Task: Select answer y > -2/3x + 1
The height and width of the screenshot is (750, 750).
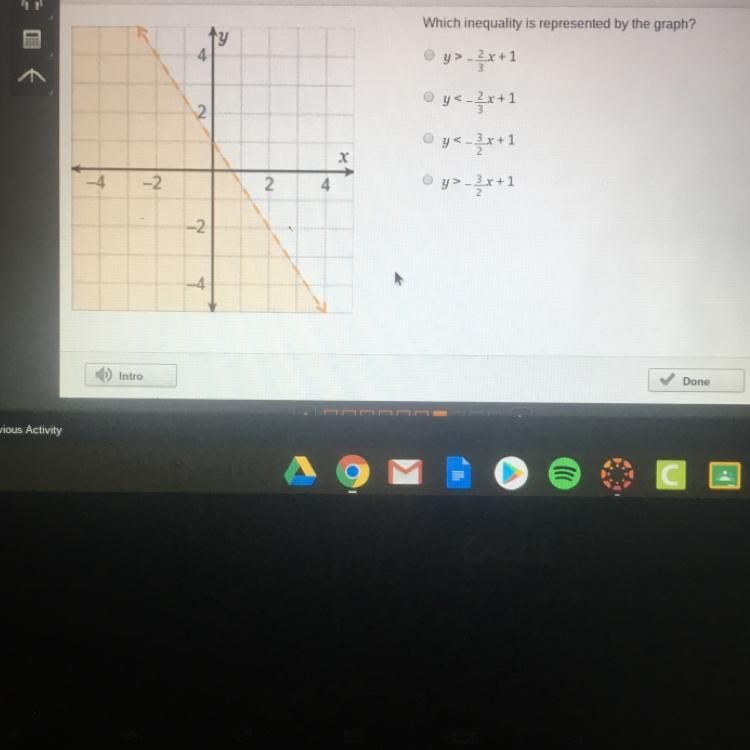Action: (x=429, y=56)
